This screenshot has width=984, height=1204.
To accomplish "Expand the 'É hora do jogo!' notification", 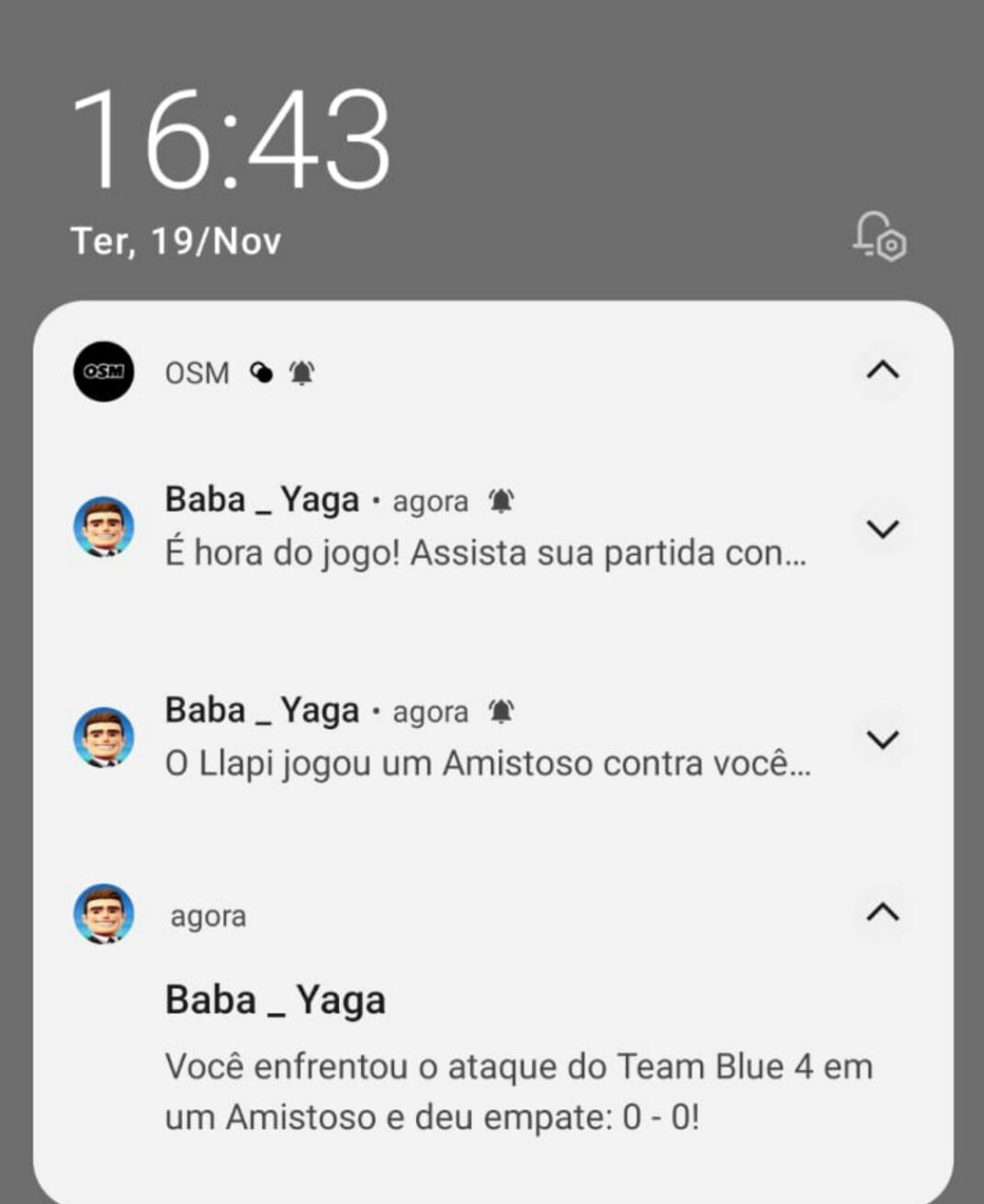I will (x=882, y=528).
